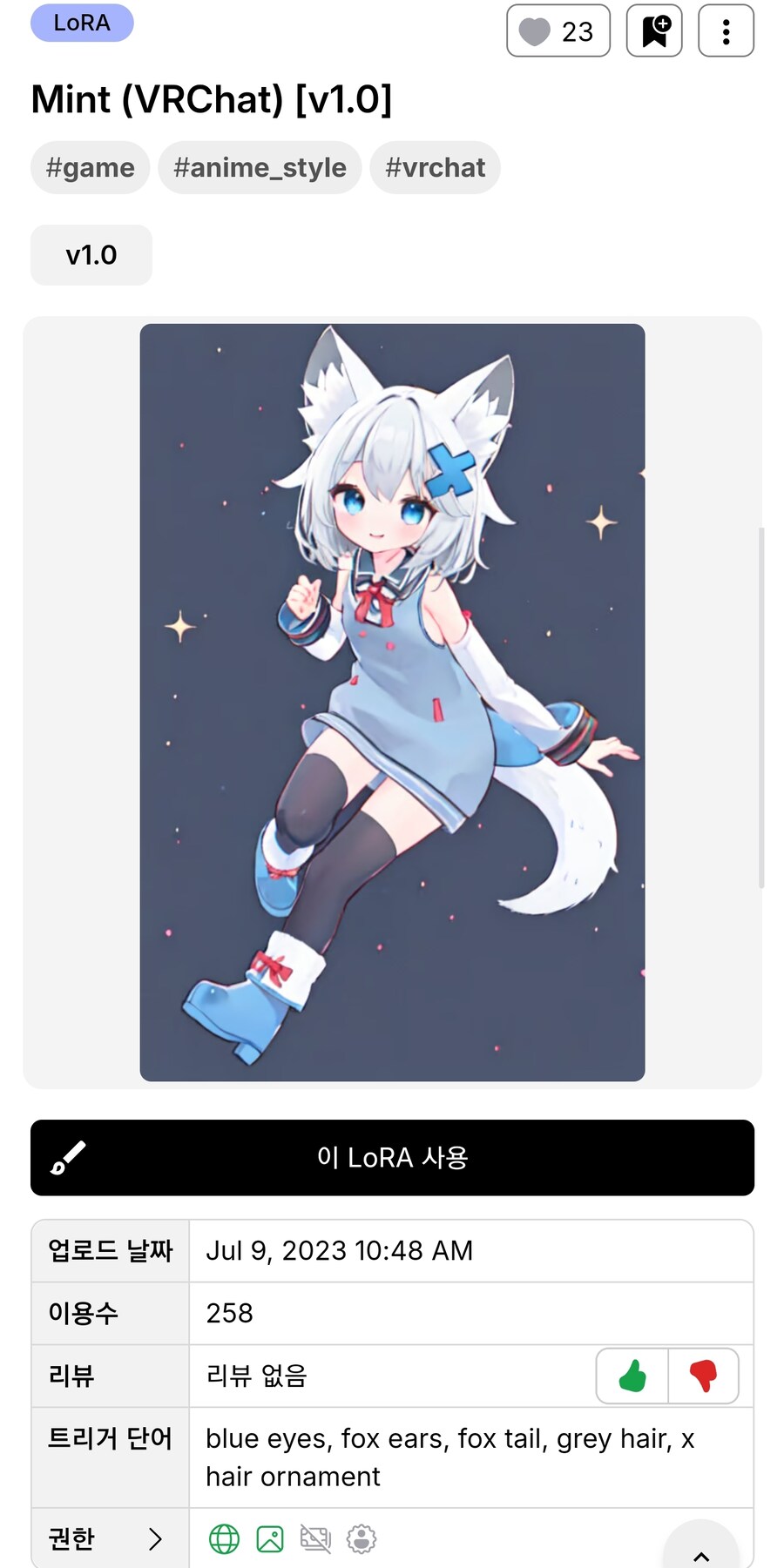Give a thumbs-down review
The width and height of the screenshot is (784, 1568).
coord(703,1376)
